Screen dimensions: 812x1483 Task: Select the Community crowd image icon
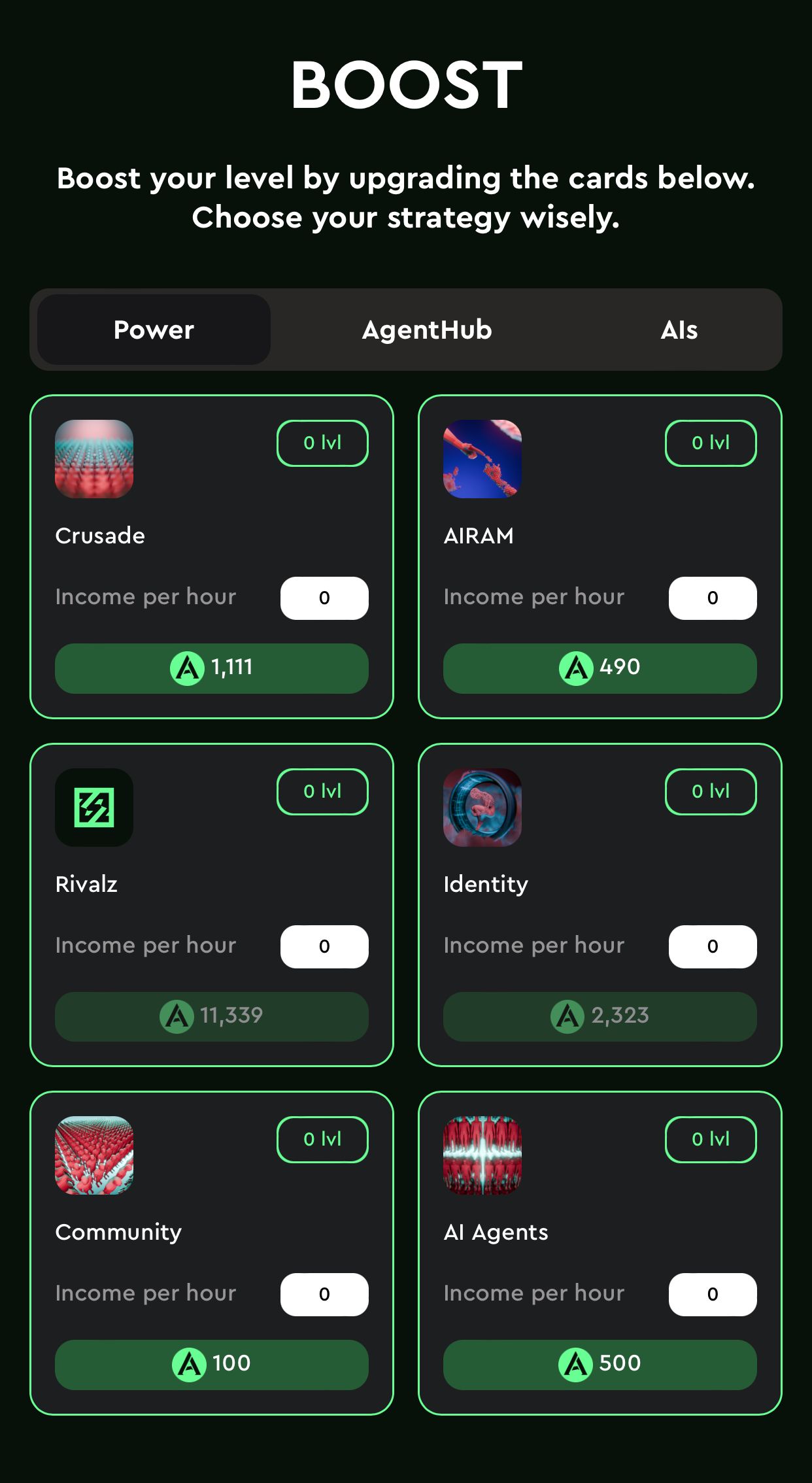click(x=94, y=1155)
